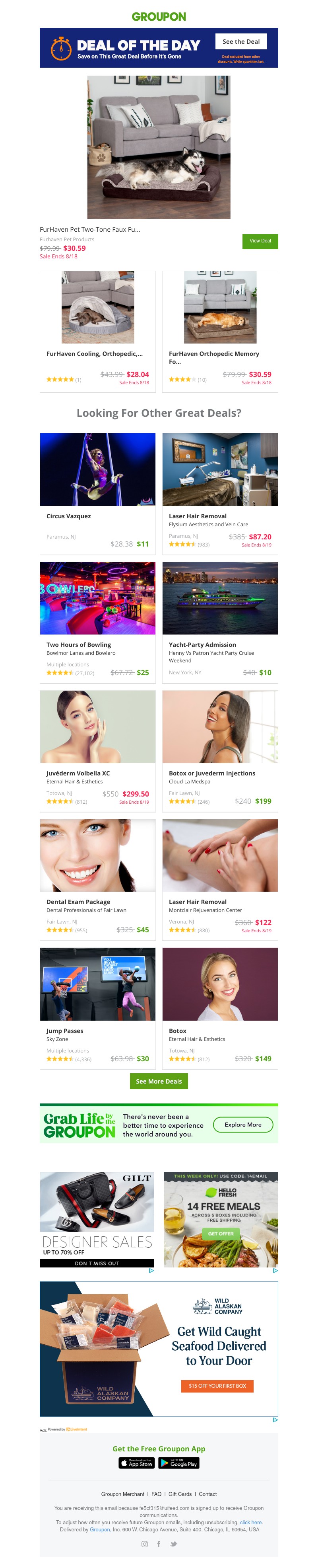Screen dimensions: 318x1568
Task: Download the app from the App Store badge
Action: point(136,1463)
